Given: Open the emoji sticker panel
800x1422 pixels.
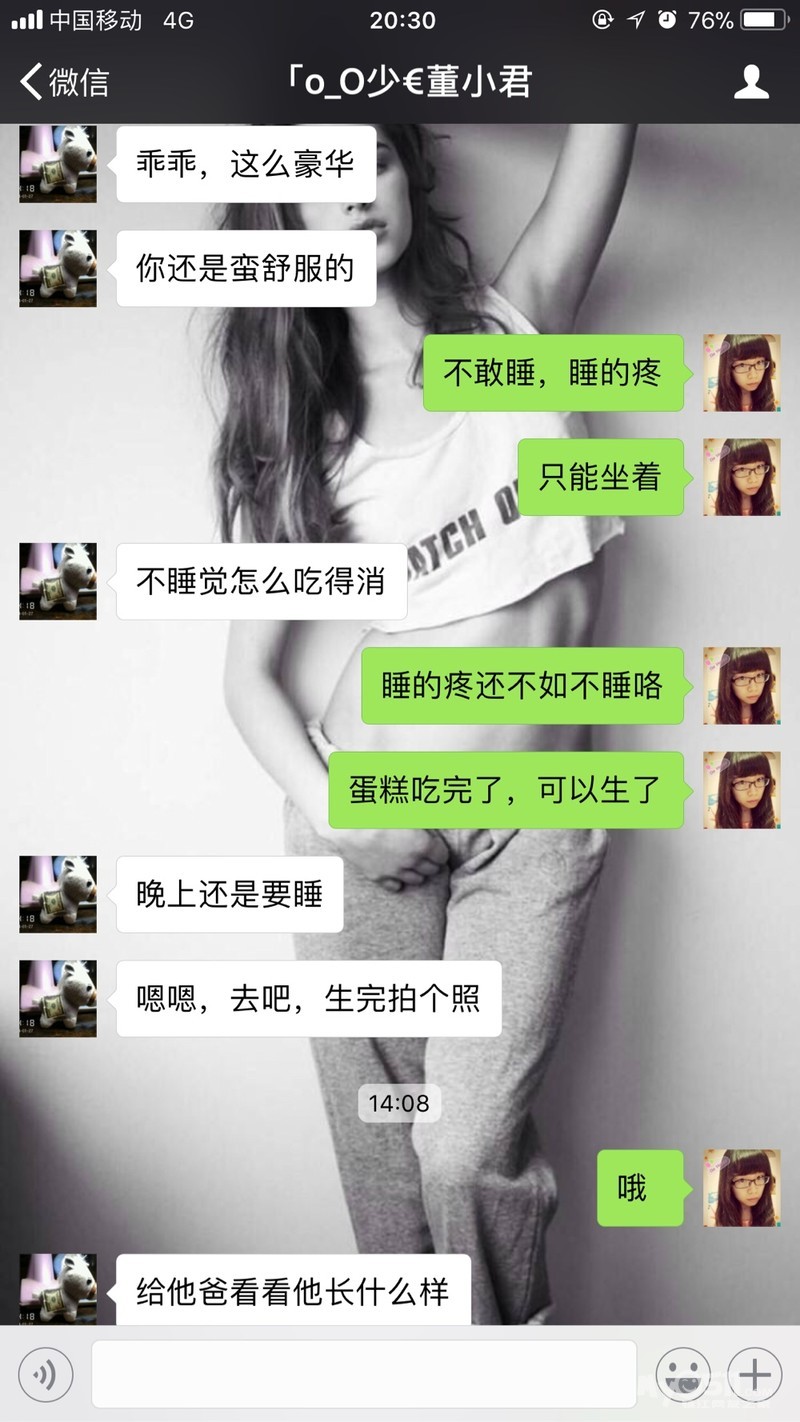Looking at the screenshot, I should [x=683, y=1375].
